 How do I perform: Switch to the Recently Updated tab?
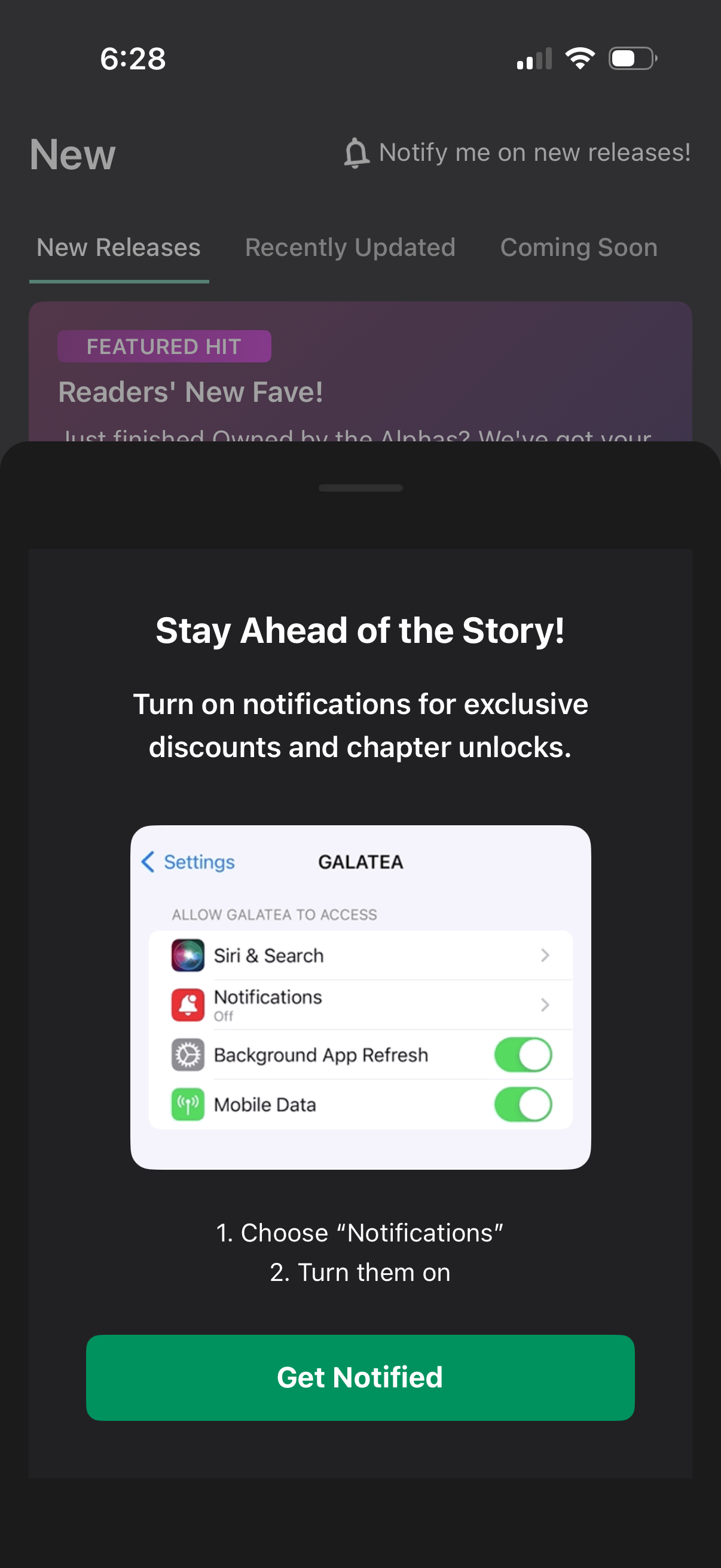click(x=350, y=248)
